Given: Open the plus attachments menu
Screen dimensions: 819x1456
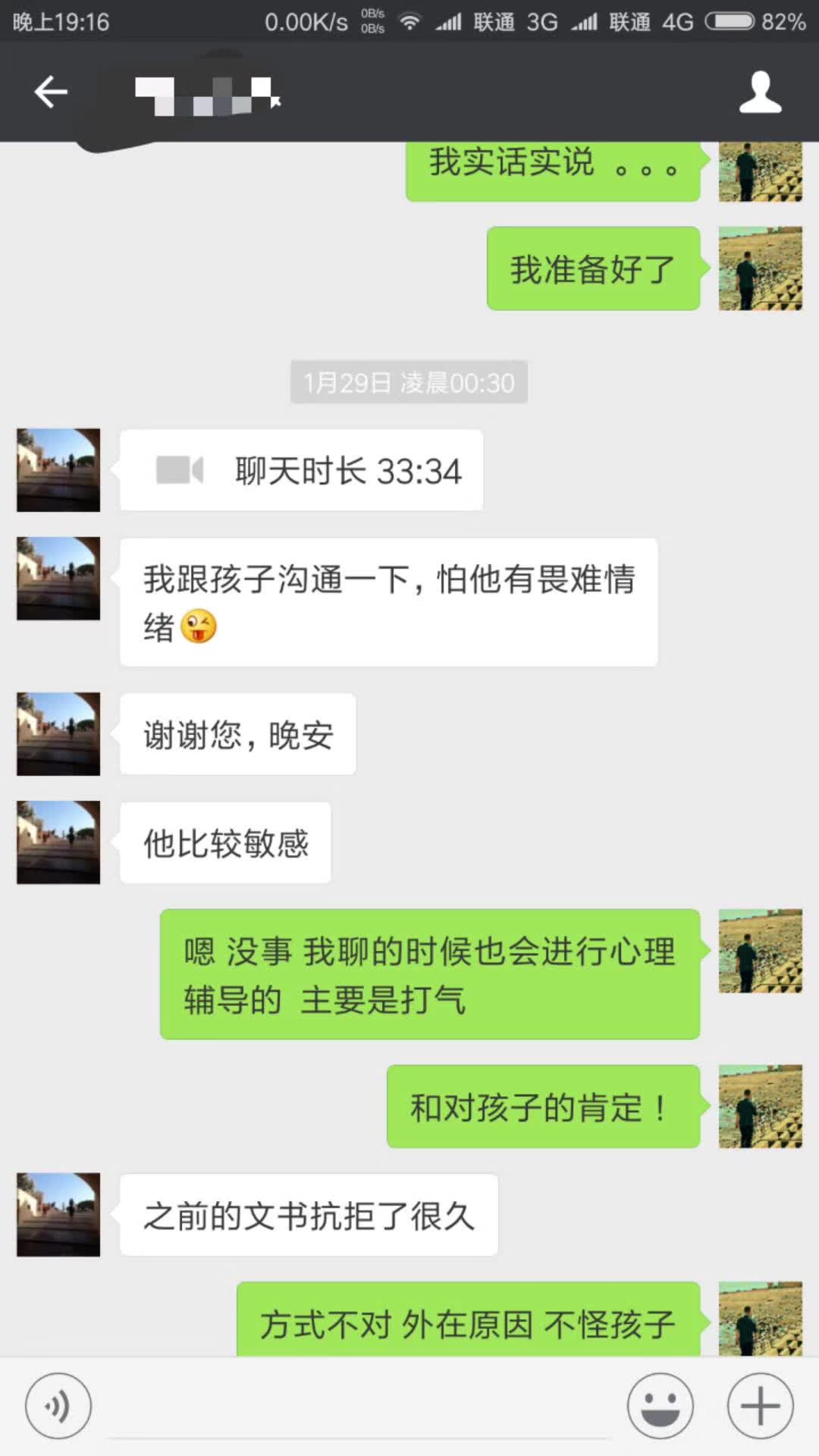Looking at the screenshot, I should tap(760, 1406).
